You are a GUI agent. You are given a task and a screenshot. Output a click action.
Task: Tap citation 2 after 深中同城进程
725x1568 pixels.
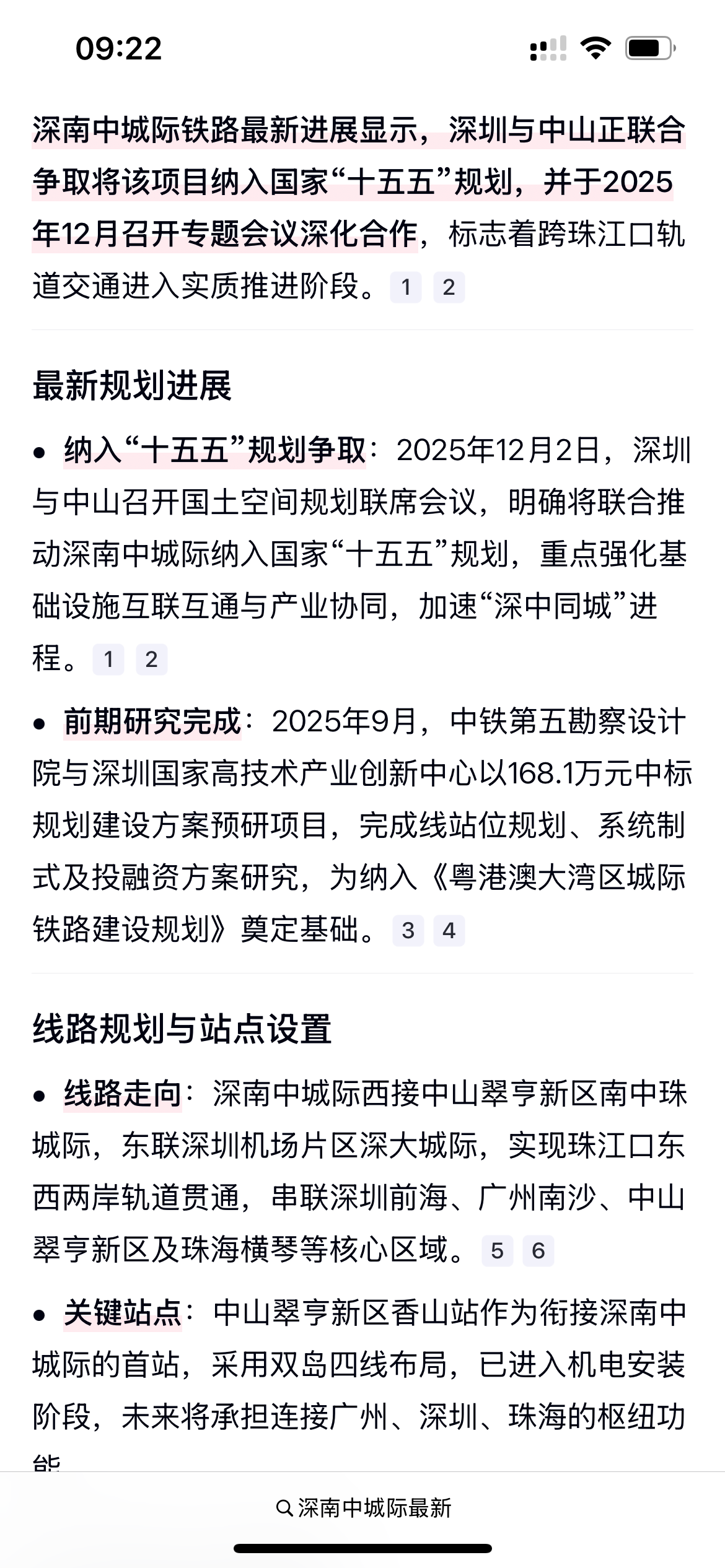(x=152, y=660)
